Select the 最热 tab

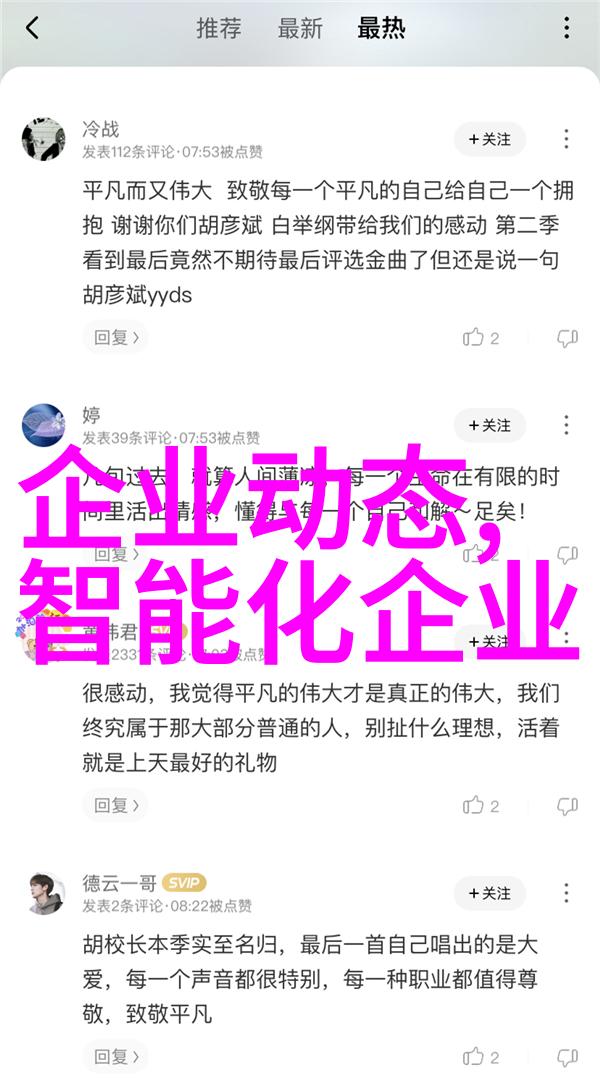(x=381, y=28)
